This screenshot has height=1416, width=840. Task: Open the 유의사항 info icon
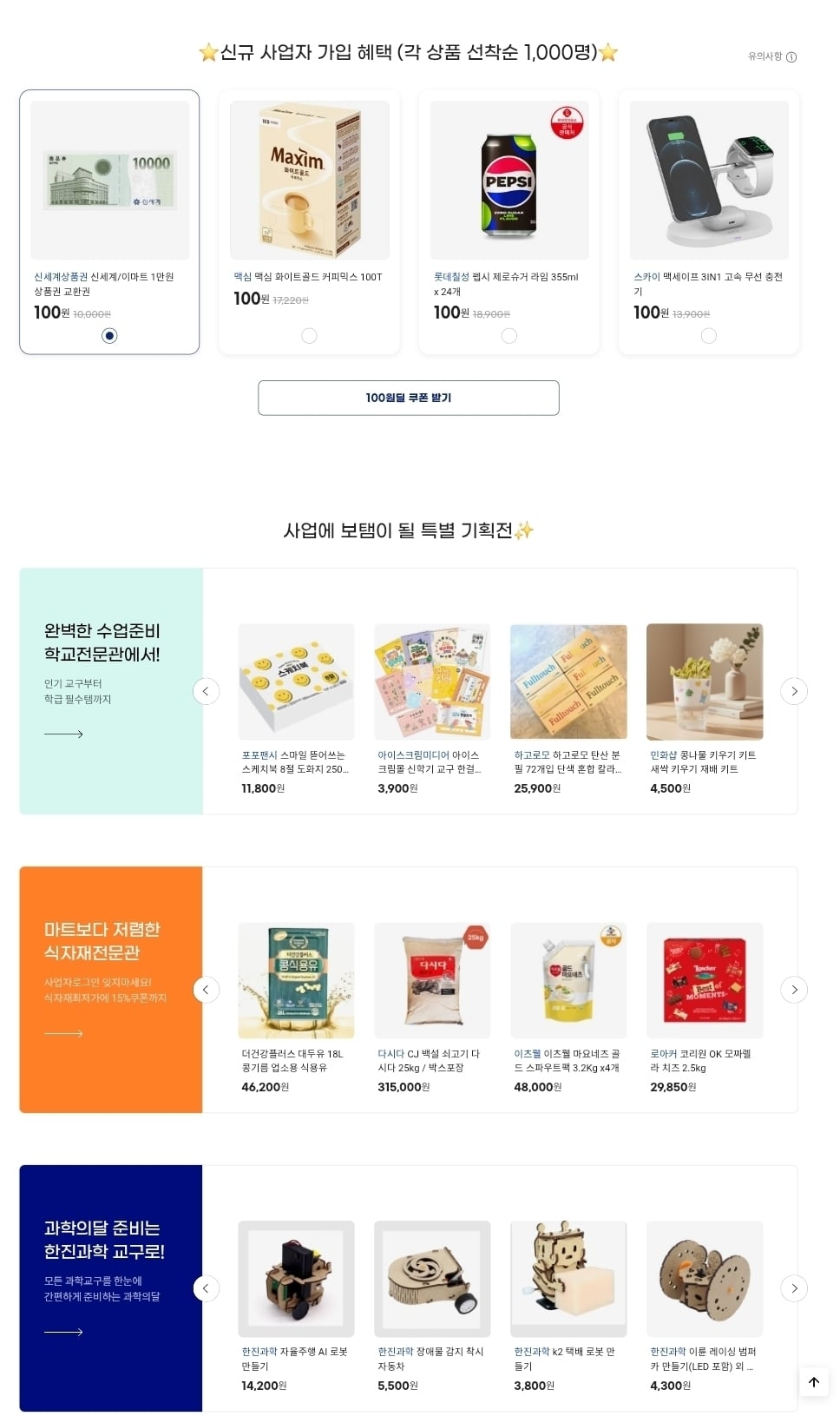(790, 57)
